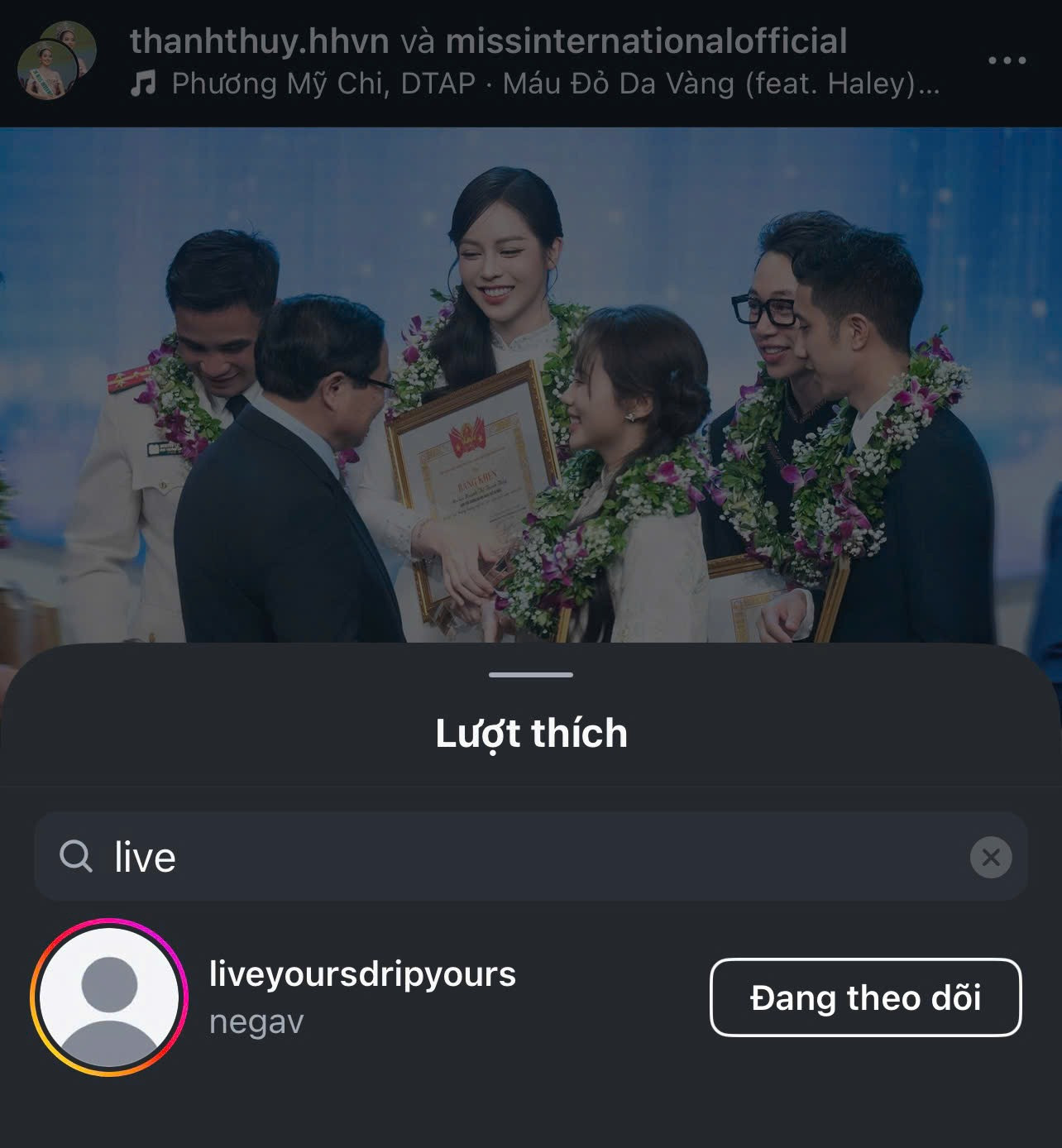Click the search input containing live
This screenshot has width=1062, height=1148.
pos(331,857)
